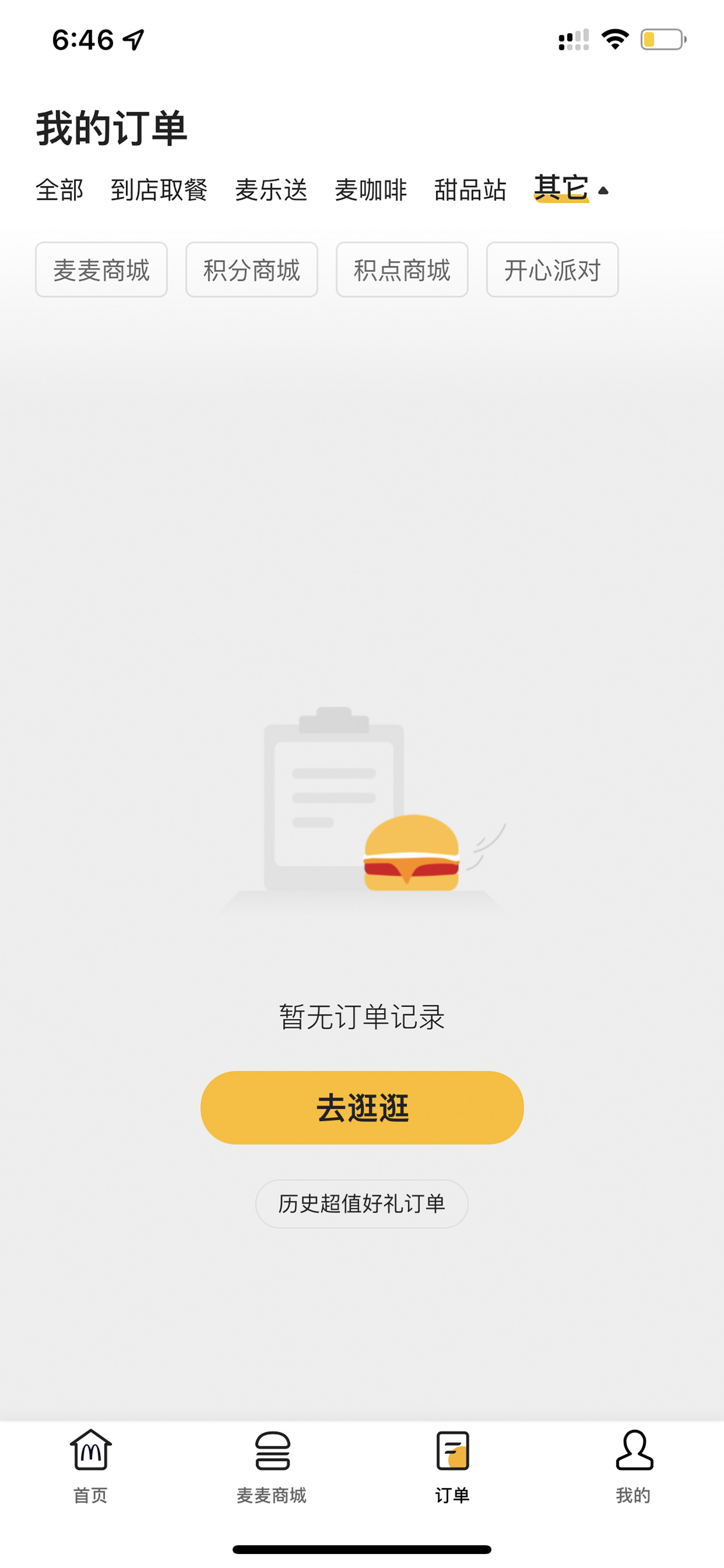
Task: Tap the yellow 去逛逛 button
Action: tap(362, 1108)
